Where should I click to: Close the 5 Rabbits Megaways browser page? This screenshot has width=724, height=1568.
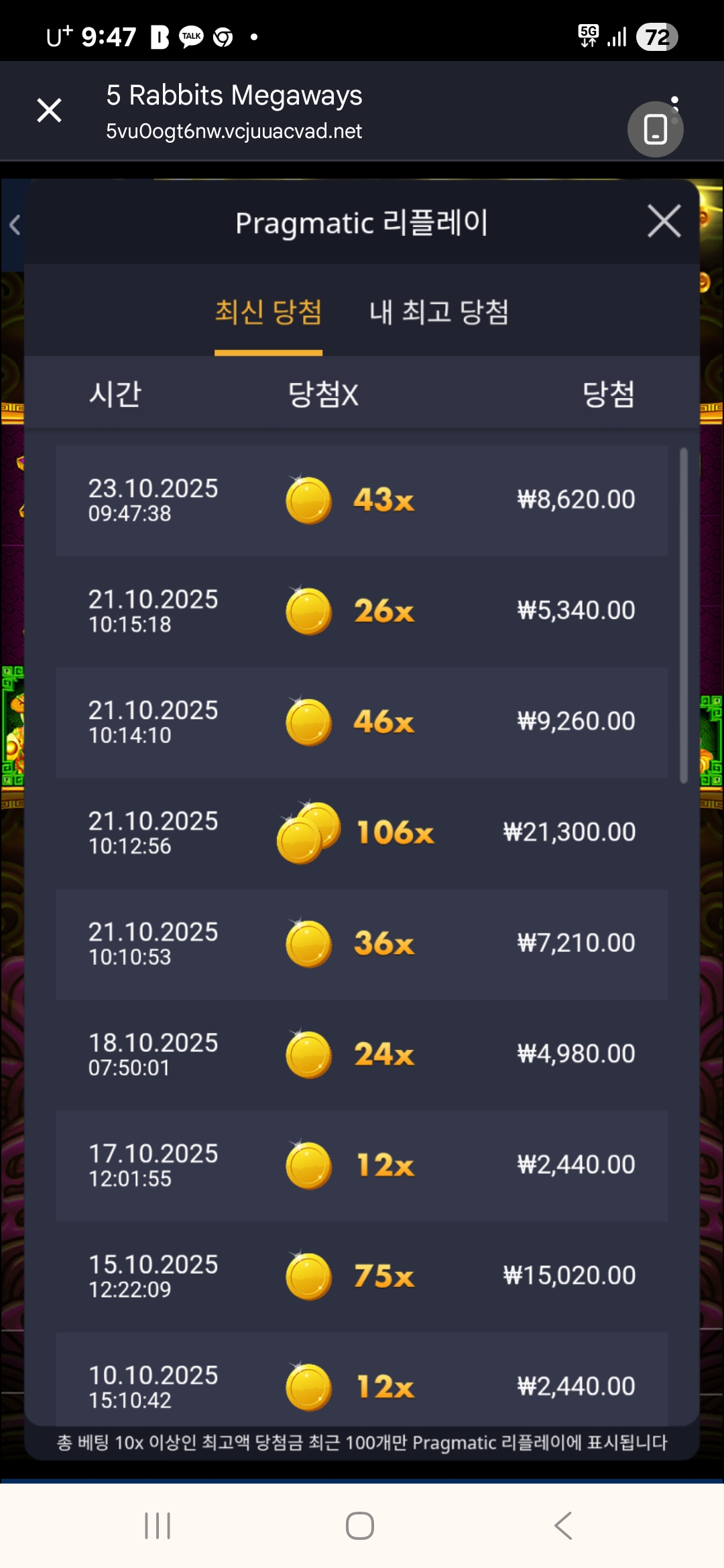(49, 111)
